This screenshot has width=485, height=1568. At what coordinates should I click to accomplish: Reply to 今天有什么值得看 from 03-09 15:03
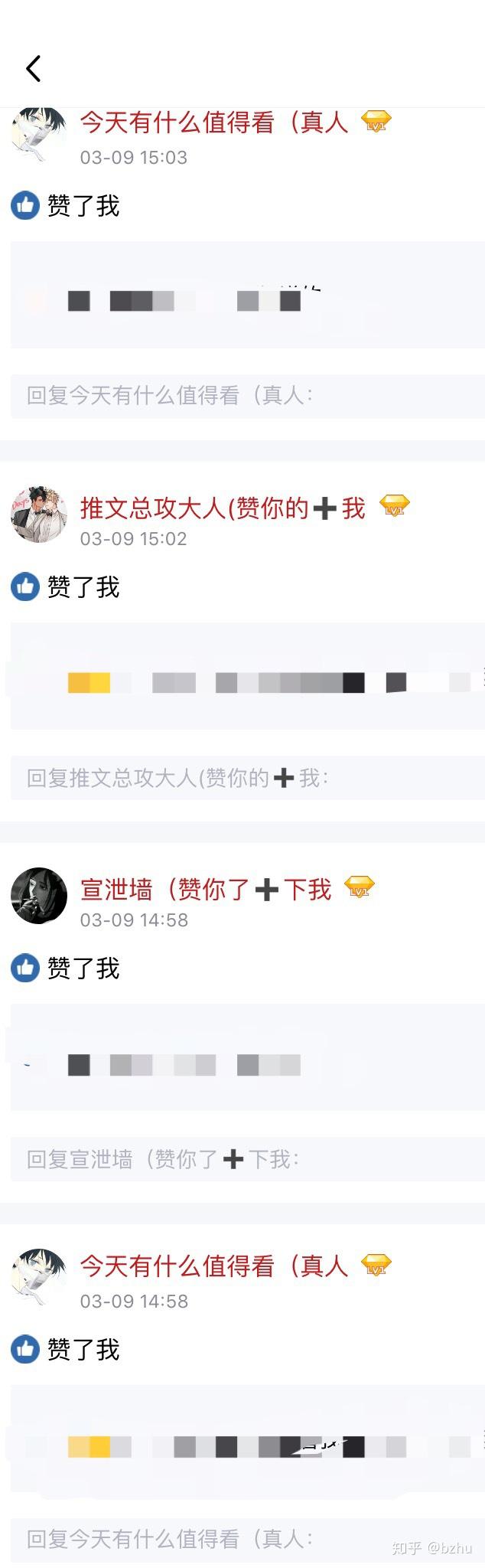[247, 395]
